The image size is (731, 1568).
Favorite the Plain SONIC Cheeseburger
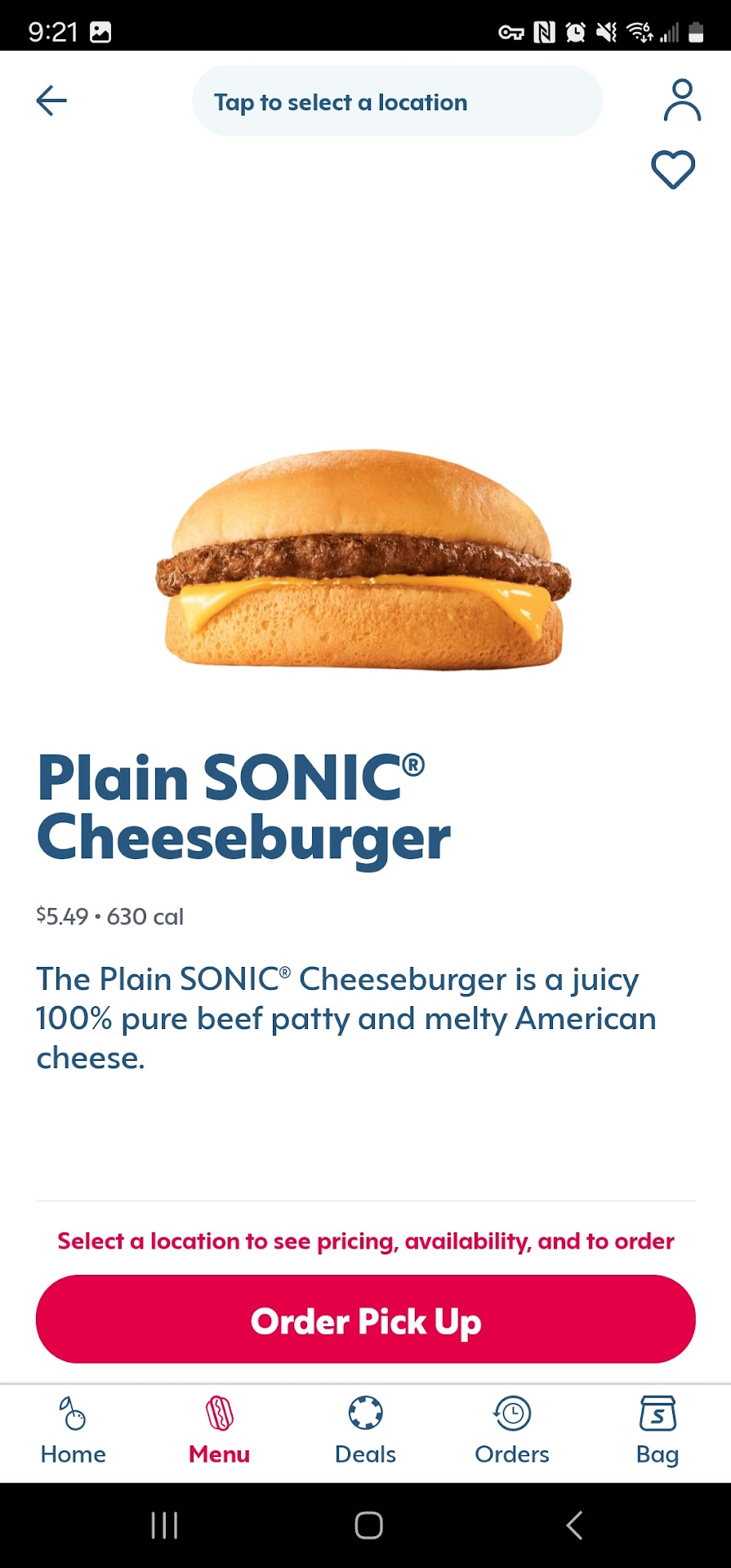click(672, 170)
